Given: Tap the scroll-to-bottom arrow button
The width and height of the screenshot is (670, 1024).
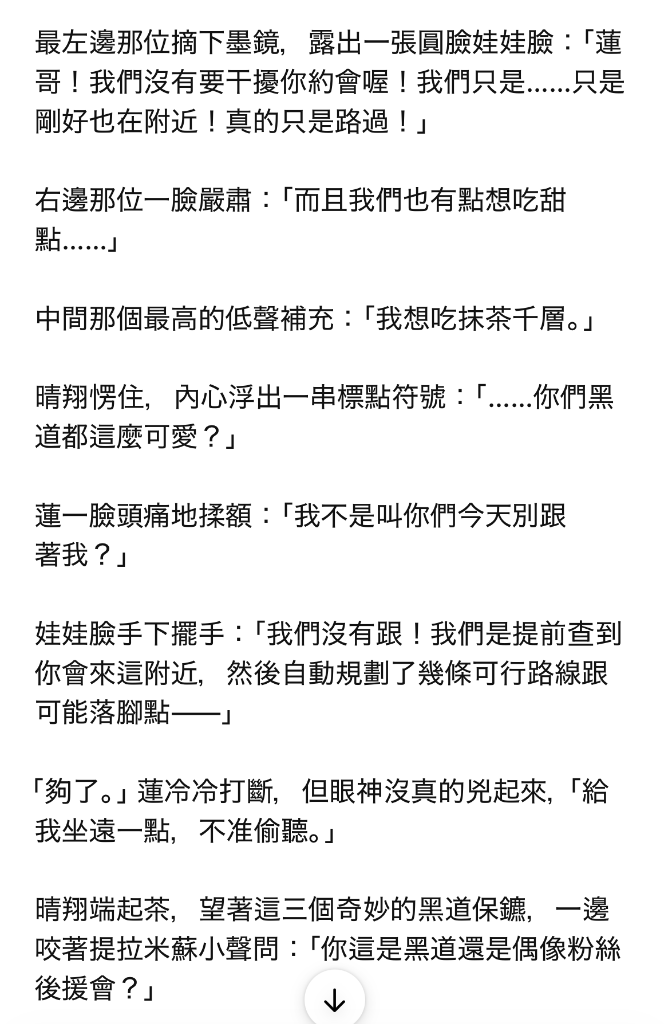Looking at the screenshot, I should [x=334, y=999].
